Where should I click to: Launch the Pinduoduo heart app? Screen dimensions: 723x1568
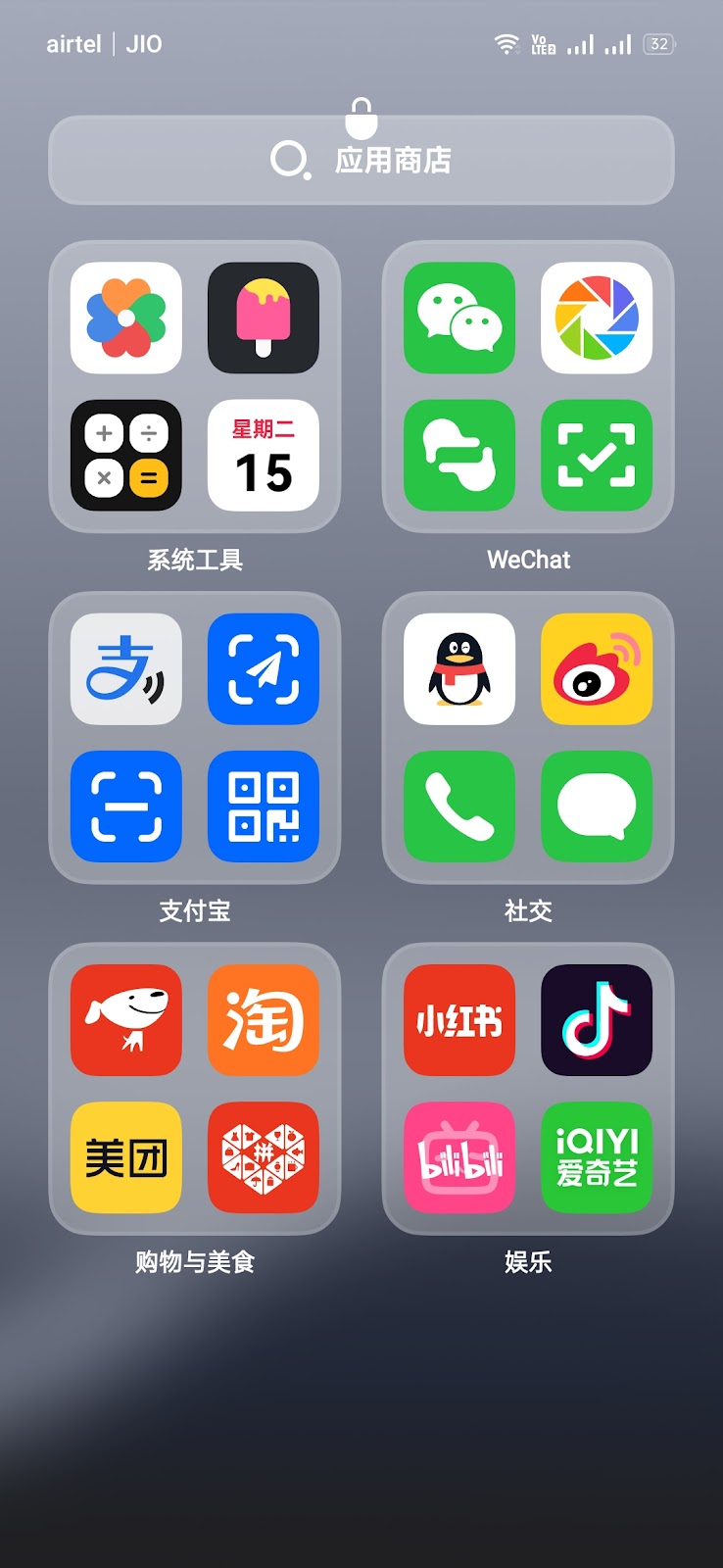pyautogui.click(x=264, y=1157)
